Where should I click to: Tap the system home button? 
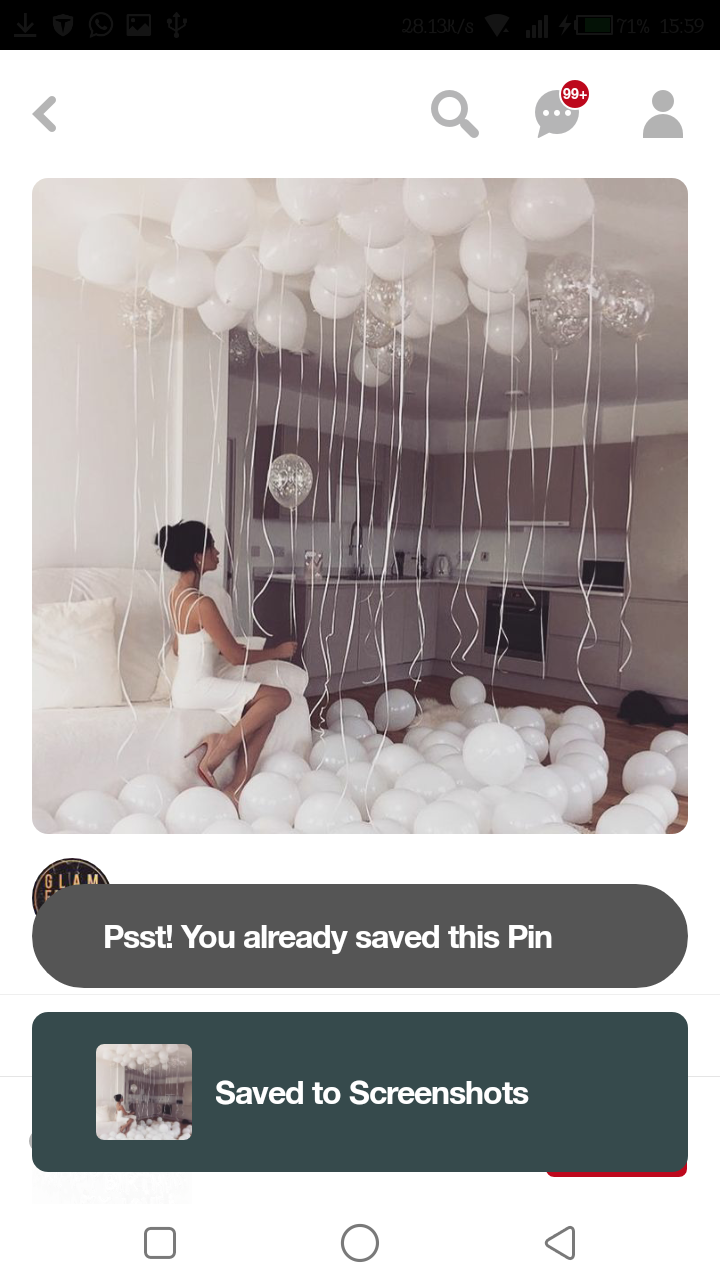[360, 1243]
